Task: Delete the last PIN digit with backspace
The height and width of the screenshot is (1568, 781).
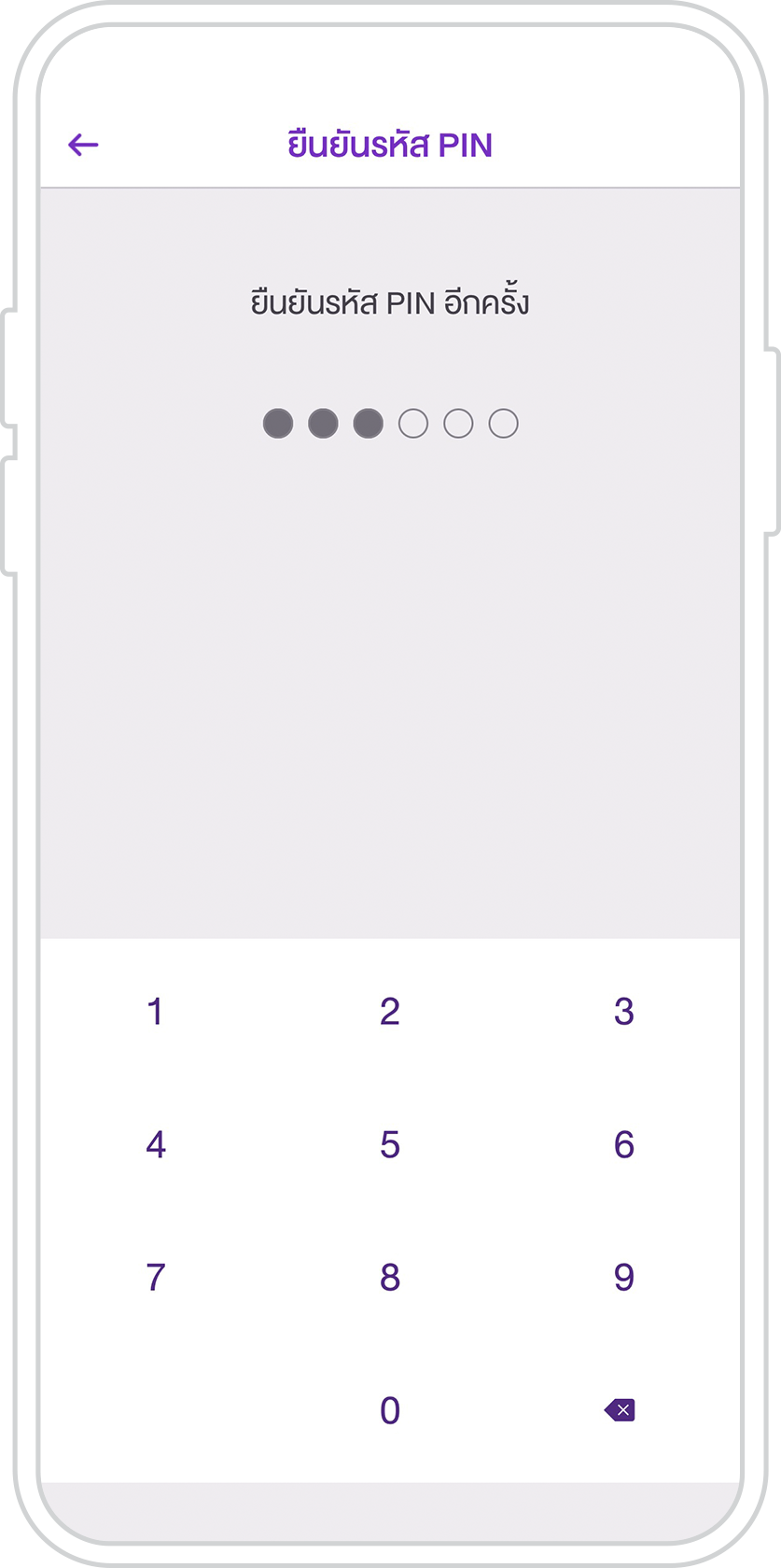Action: pyautogui.click(x=620, y=1410)
